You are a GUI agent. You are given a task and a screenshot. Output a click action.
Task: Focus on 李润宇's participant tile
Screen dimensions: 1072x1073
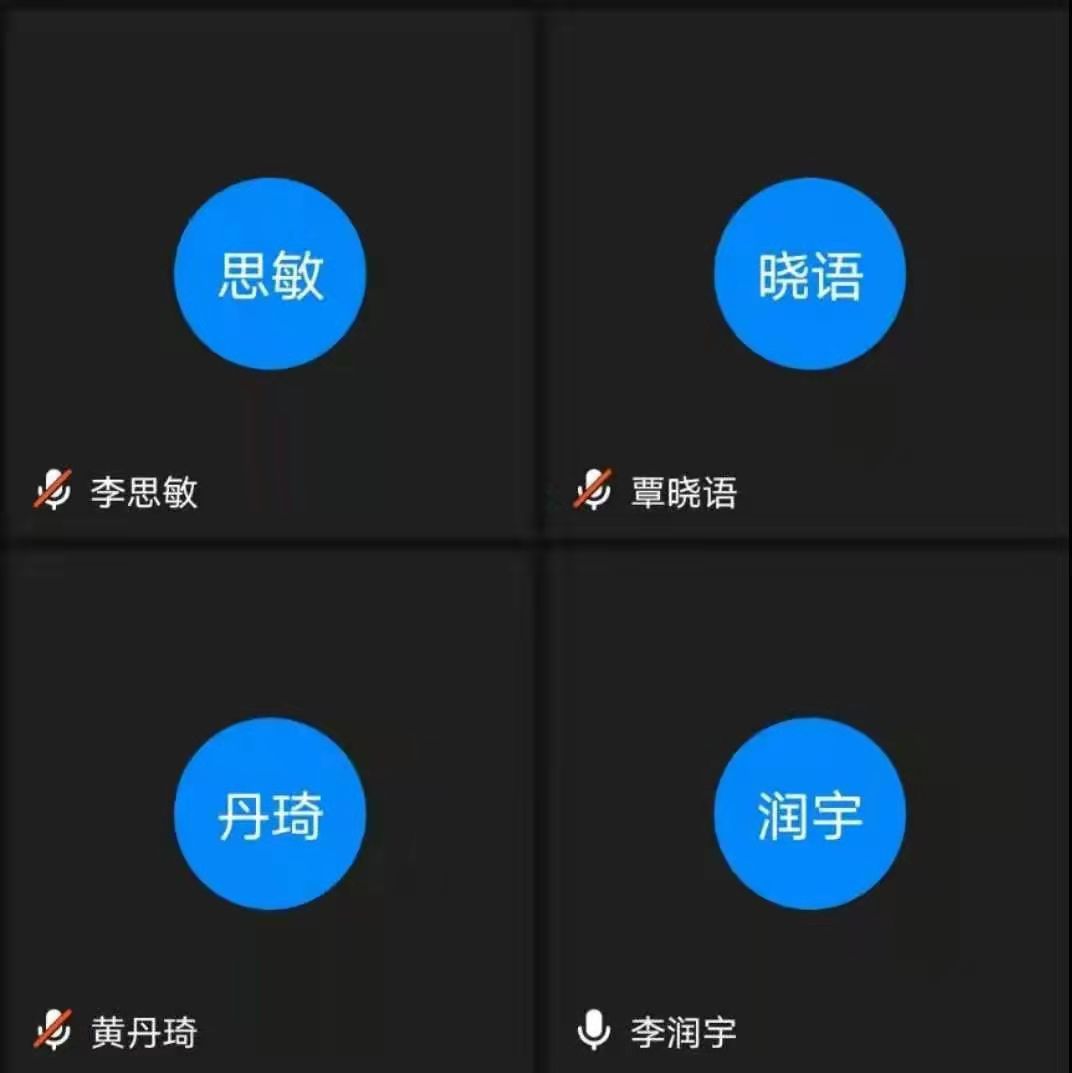pos(809,813)
